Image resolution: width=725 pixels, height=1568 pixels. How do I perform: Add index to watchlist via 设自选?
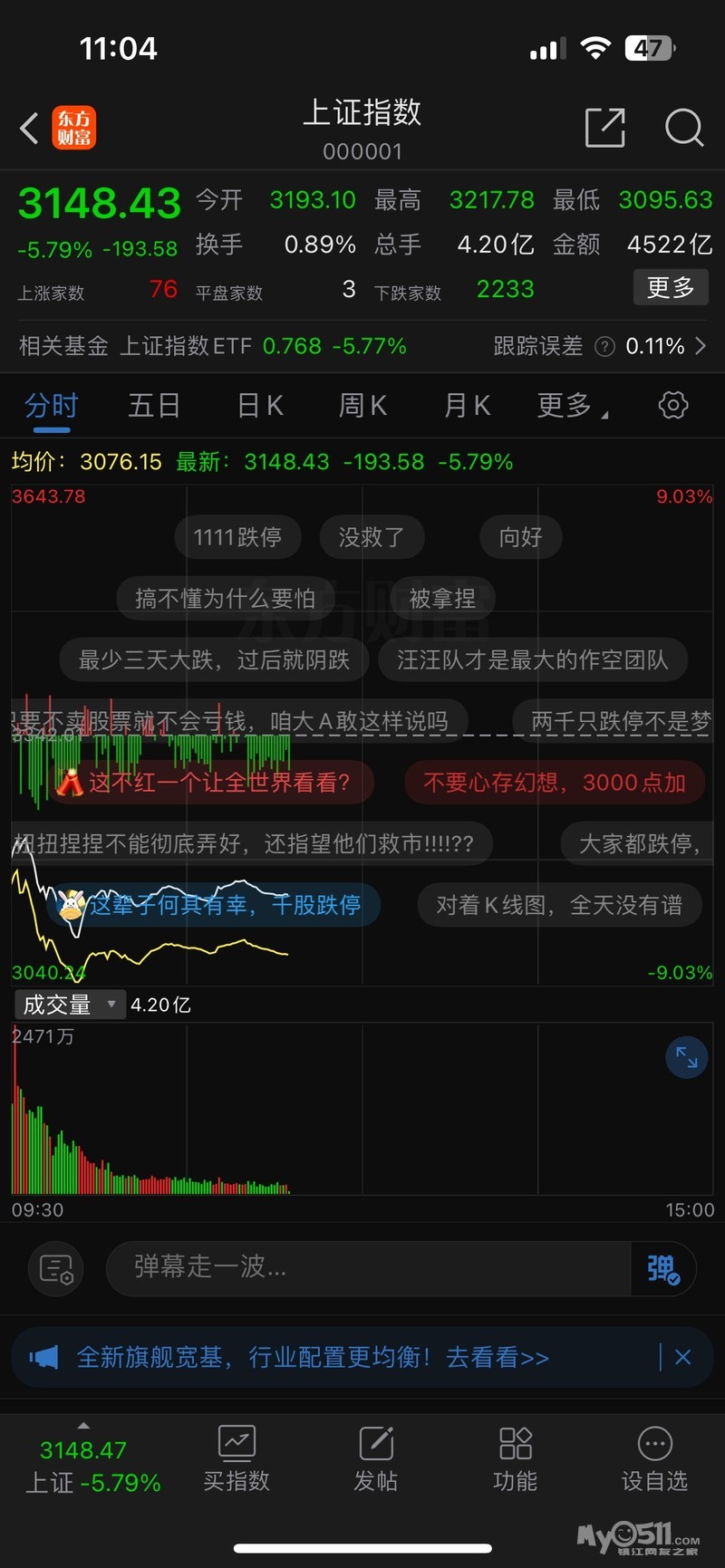pyautogui.click(x=654, y=1458)
